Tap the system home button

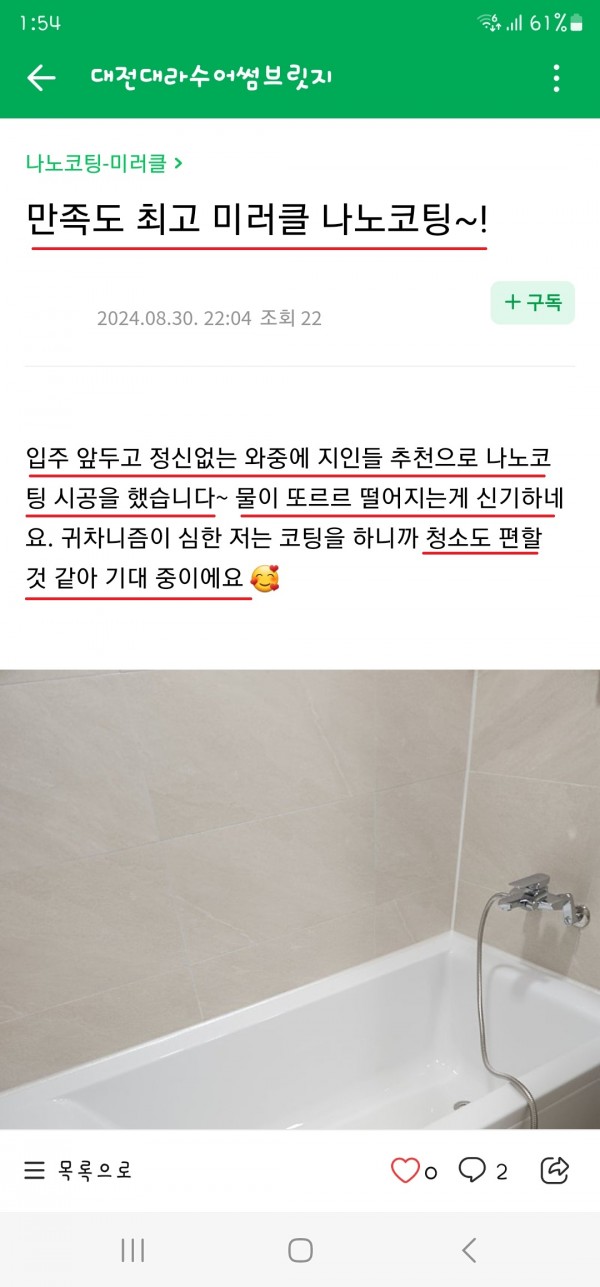point(300,1249)
